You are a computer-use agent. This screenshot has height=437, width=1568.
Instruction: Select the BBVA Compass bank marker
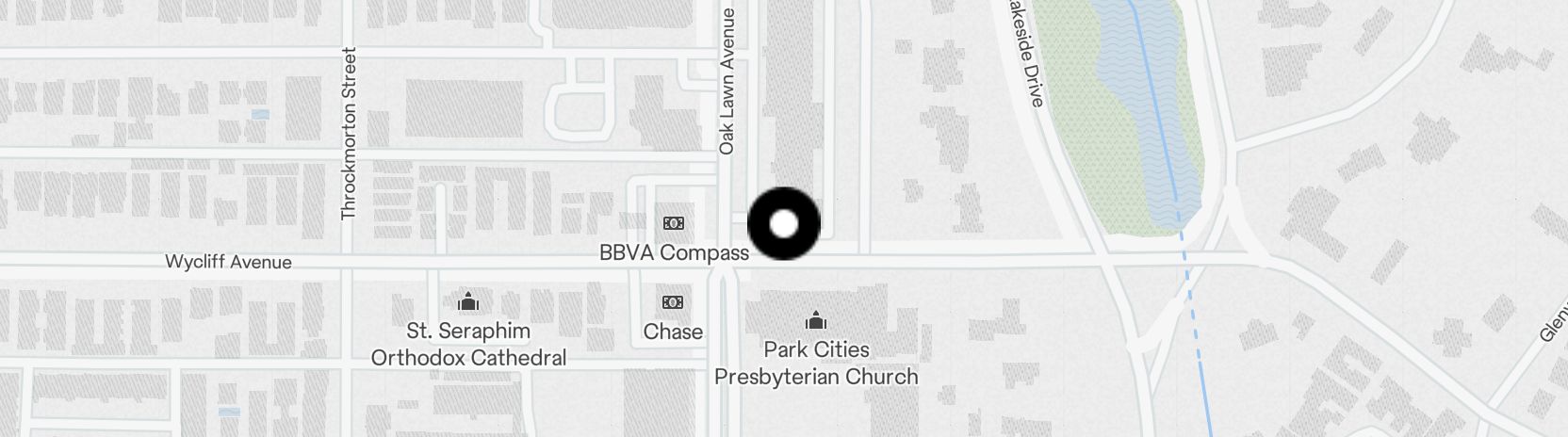673,224
